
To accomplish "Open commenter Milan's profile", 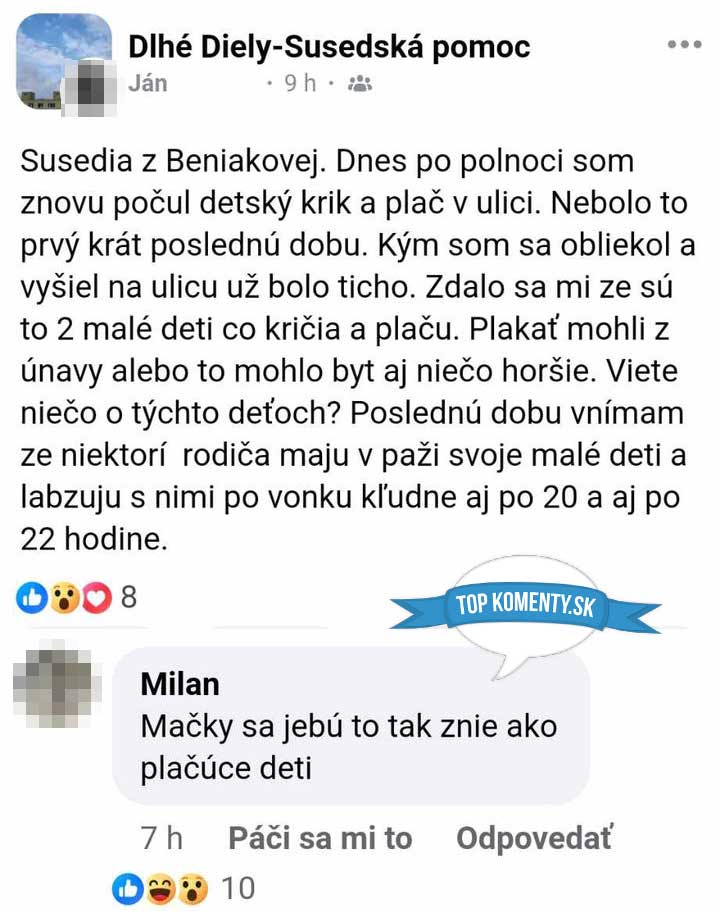I will (x=180, y=683).
